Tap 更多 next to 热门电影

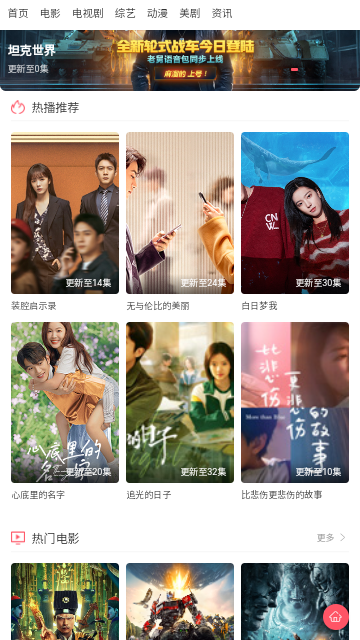point(331,538)
